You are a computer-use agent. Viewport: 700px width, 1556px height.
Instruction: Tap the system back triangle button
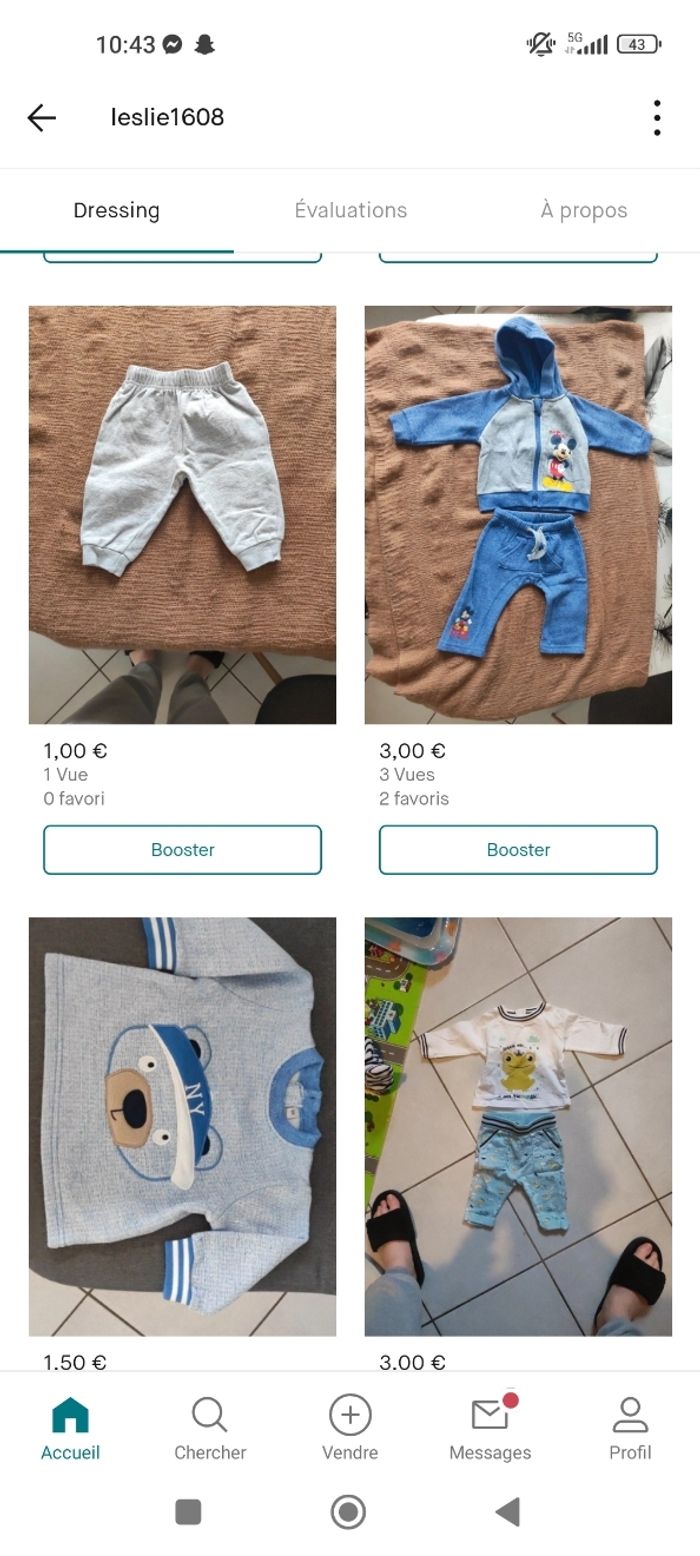[508, 1511]
